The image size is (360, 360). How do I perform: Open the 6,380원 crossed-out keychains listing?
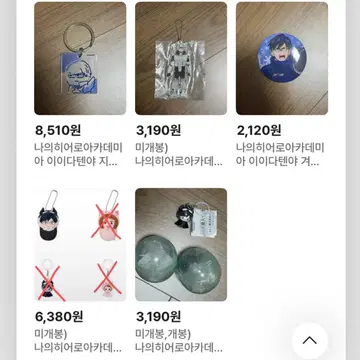pyautogui.click(x=80, y=245)
